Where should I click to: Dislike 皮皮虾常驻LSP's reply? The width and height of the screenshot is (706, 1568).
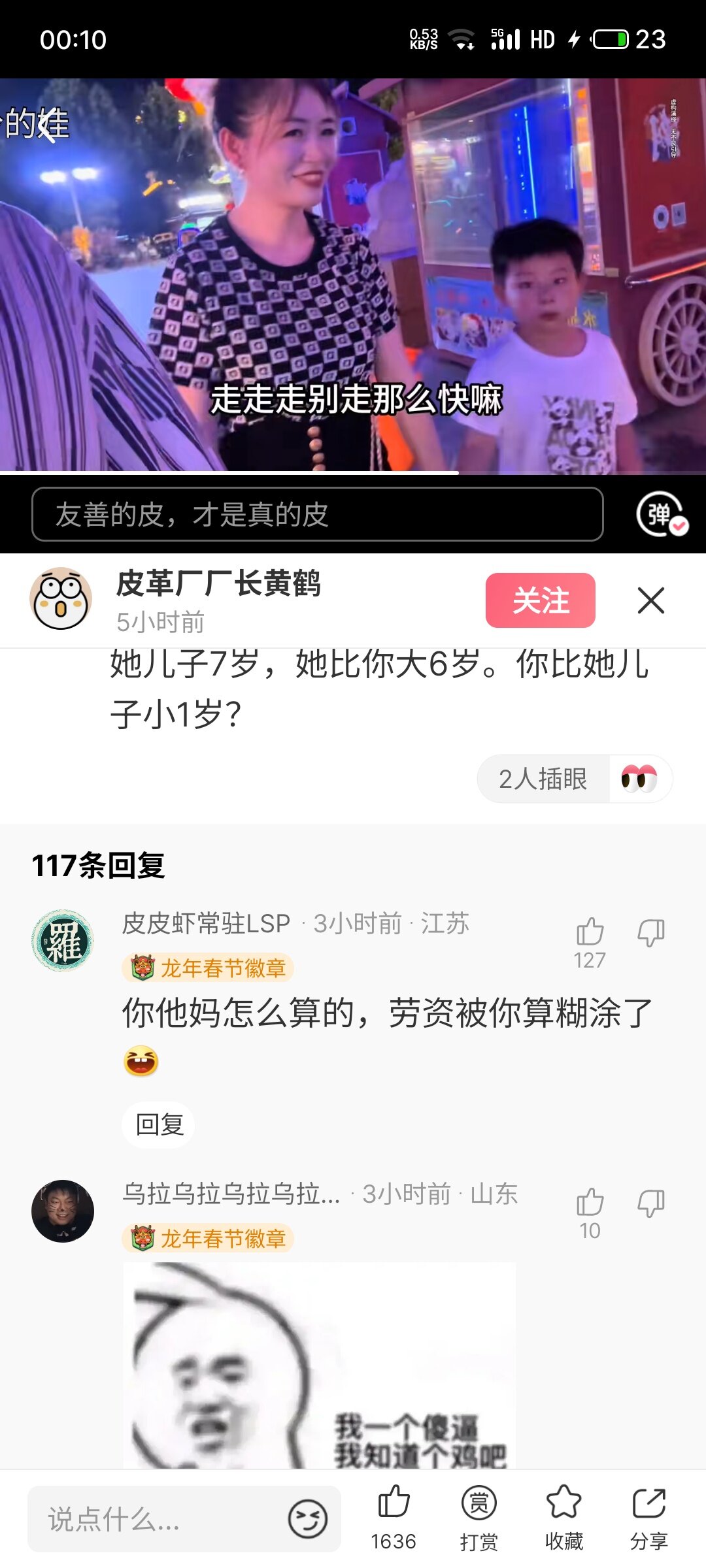coord(651,933)
